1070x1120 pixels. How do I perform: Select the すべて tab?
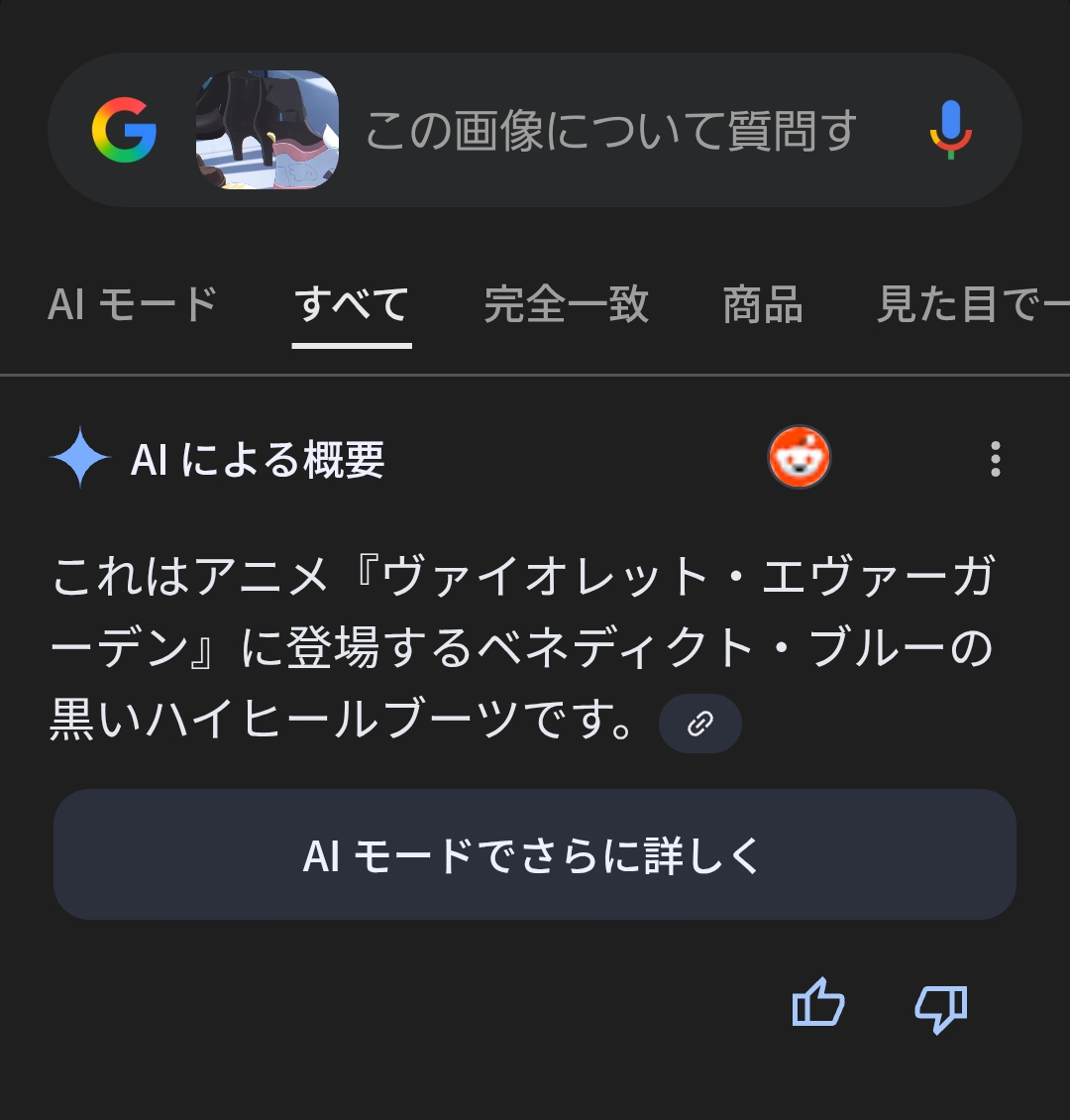pyautogui.click(x=352, y=304)
